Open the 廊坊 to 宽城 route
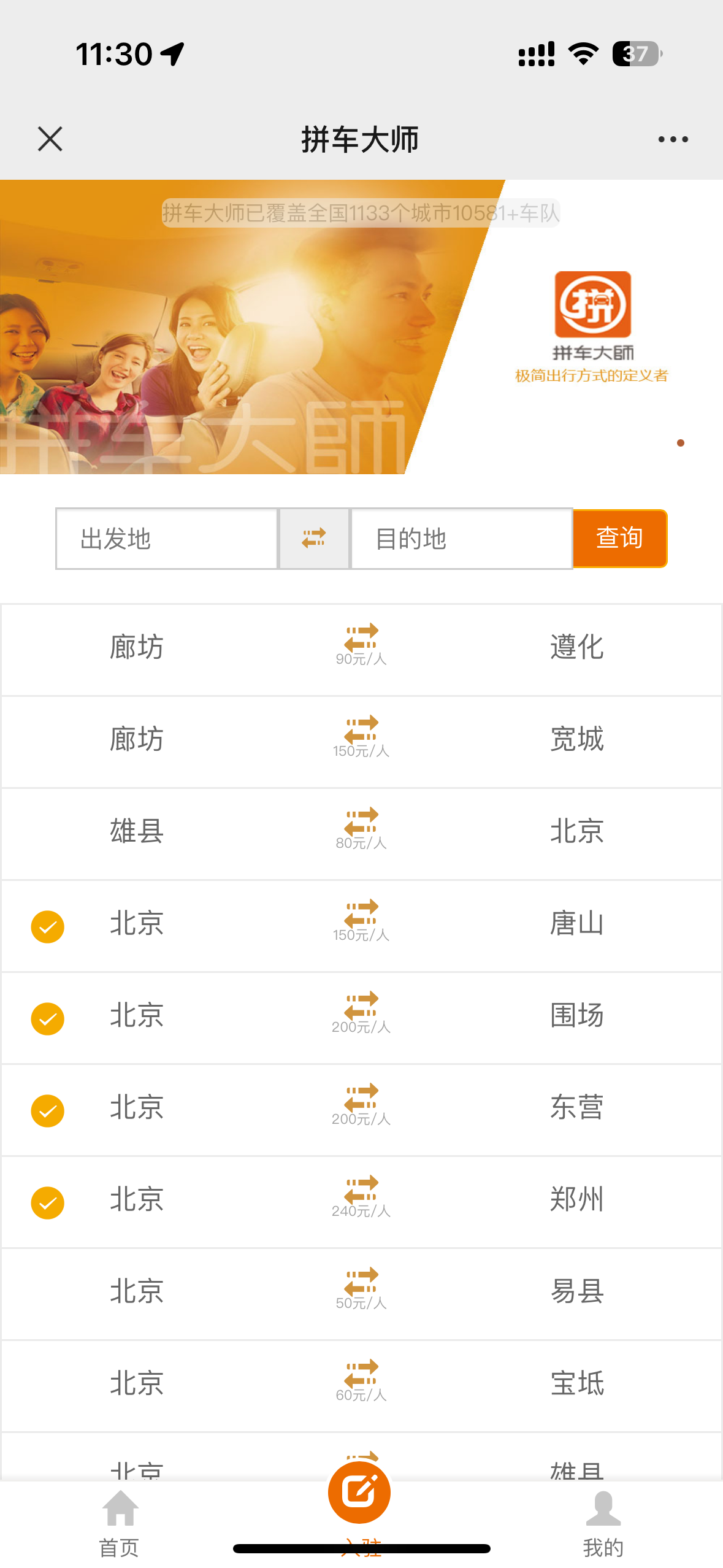Image resolution: width=723 pixels, height=1568 pixels. click(x=361, y=742)
